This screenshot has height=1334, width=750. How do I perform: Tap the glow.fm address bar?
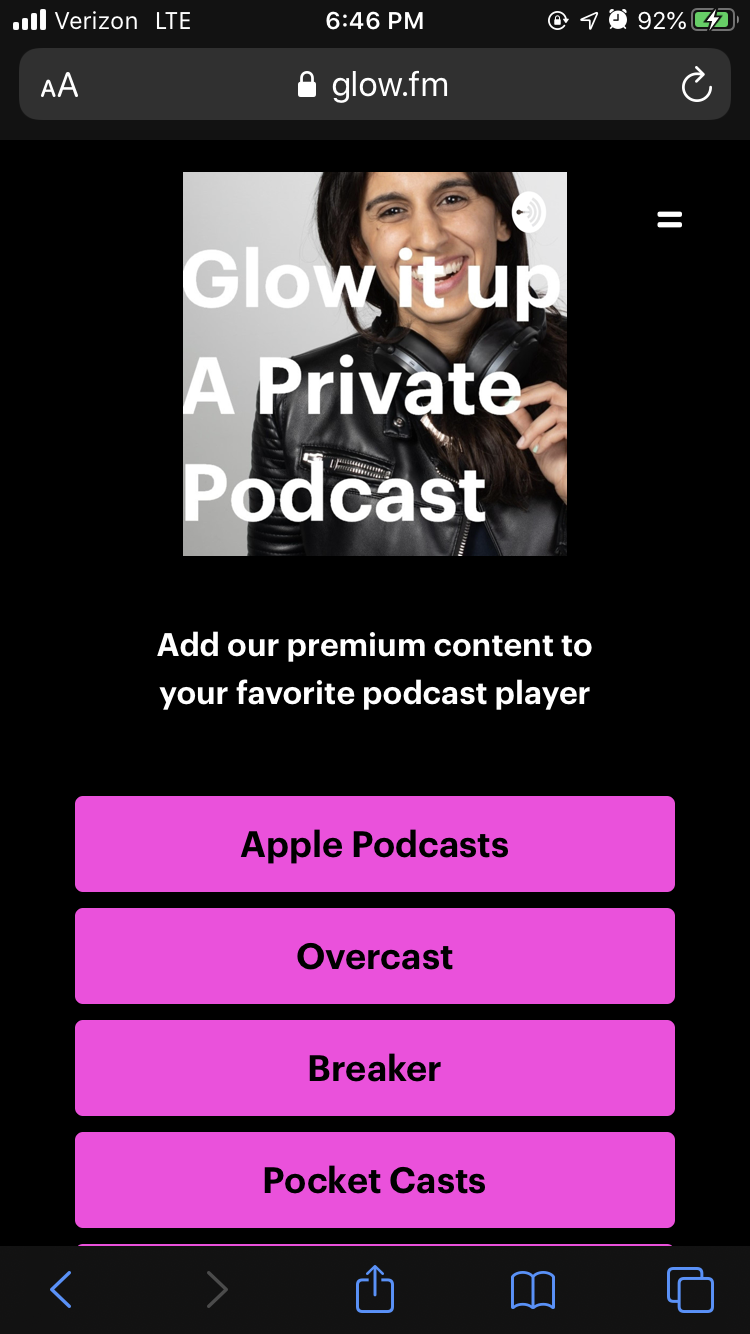375,86
